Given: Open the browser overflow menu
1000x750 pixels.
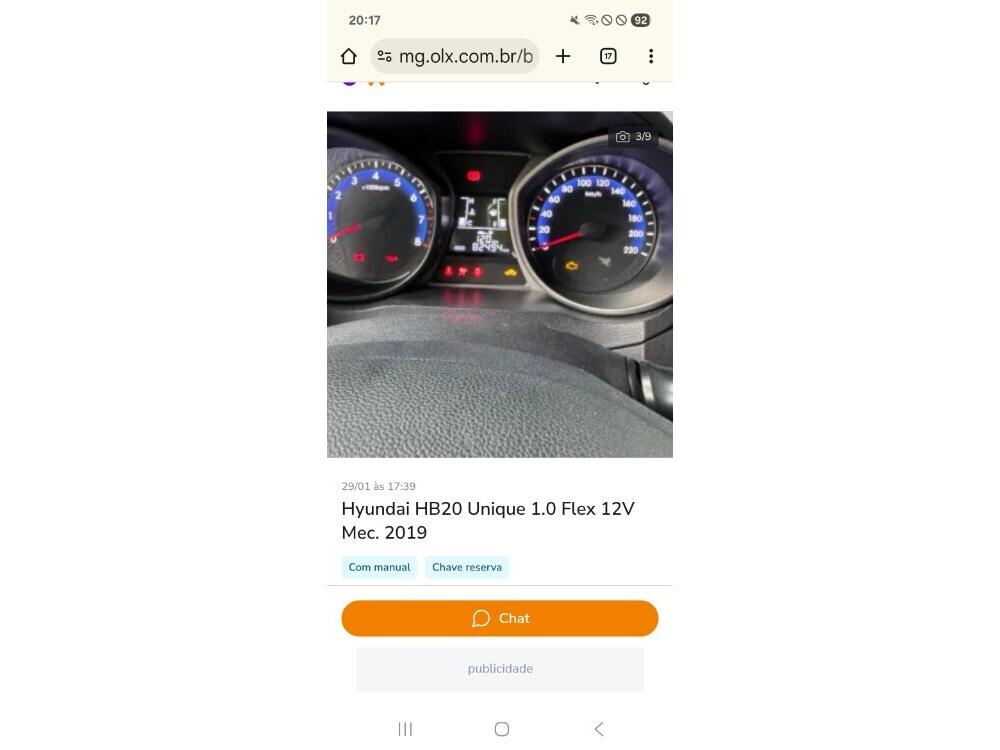Looking at the screenshot, I should click(x=651, y=57).
